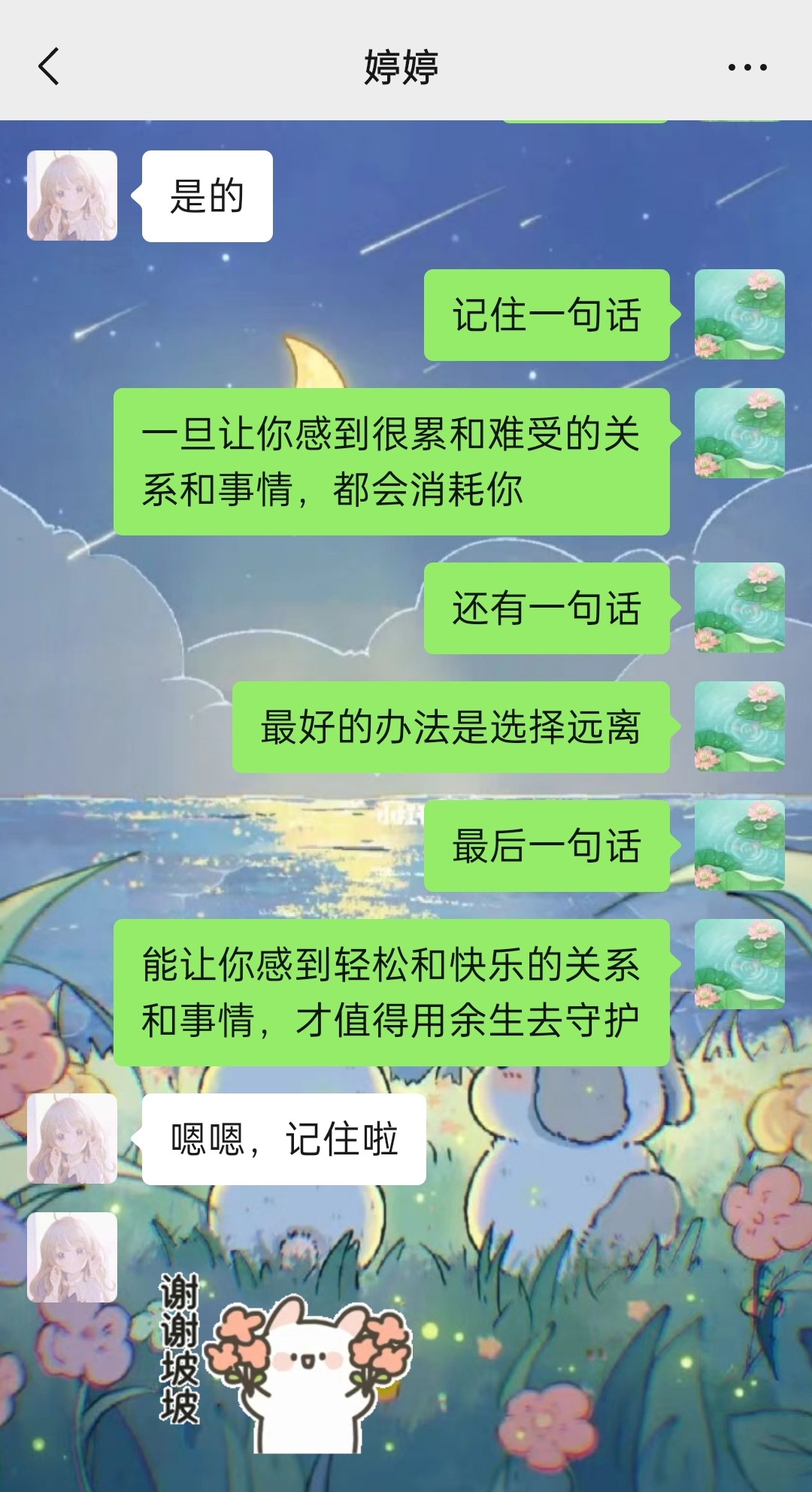
Task: Tap your avatar next to "最后一句话"
Action: pyautogui.click(x=739, y=845)
